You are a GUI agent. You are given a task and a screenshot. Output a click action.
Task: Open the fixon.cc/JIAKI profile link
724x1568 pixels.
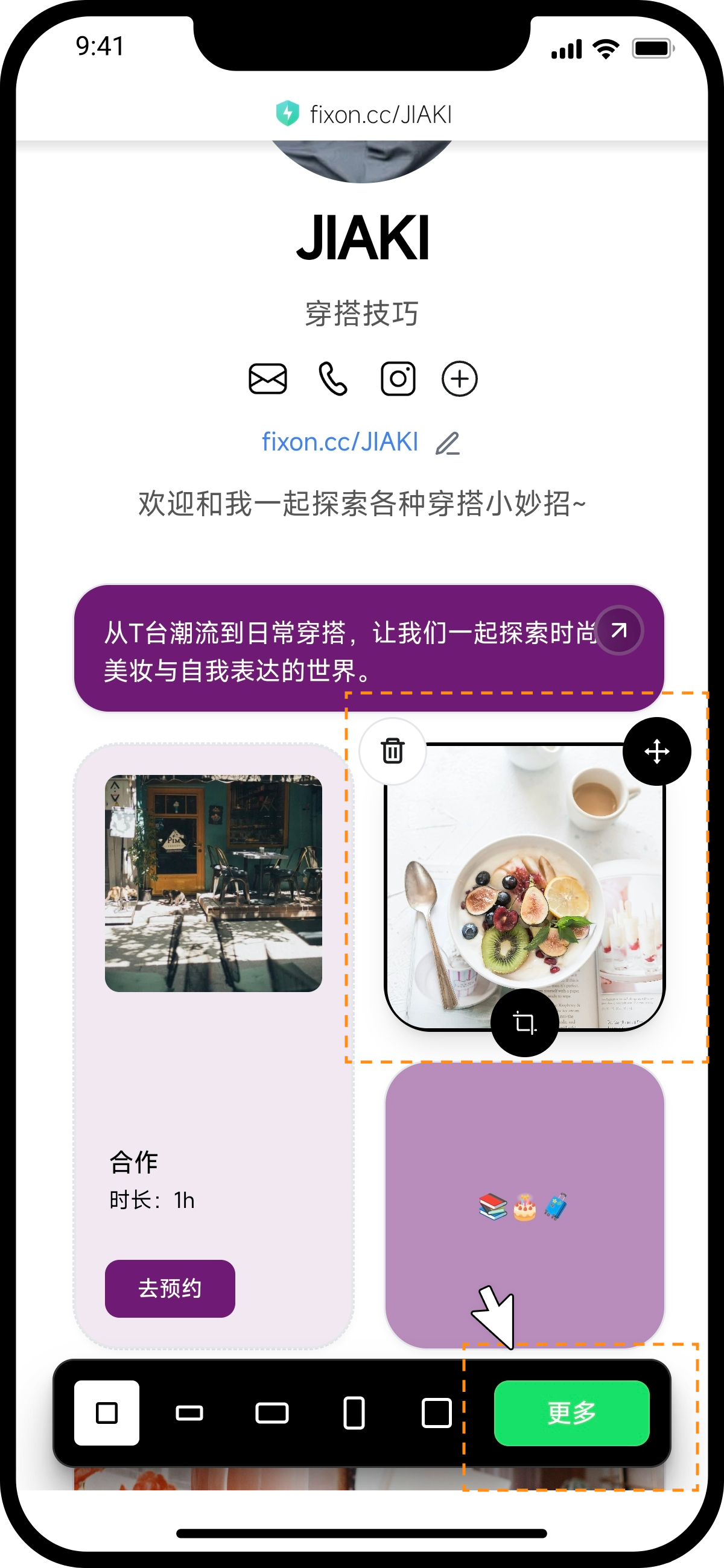click(340, 442)
